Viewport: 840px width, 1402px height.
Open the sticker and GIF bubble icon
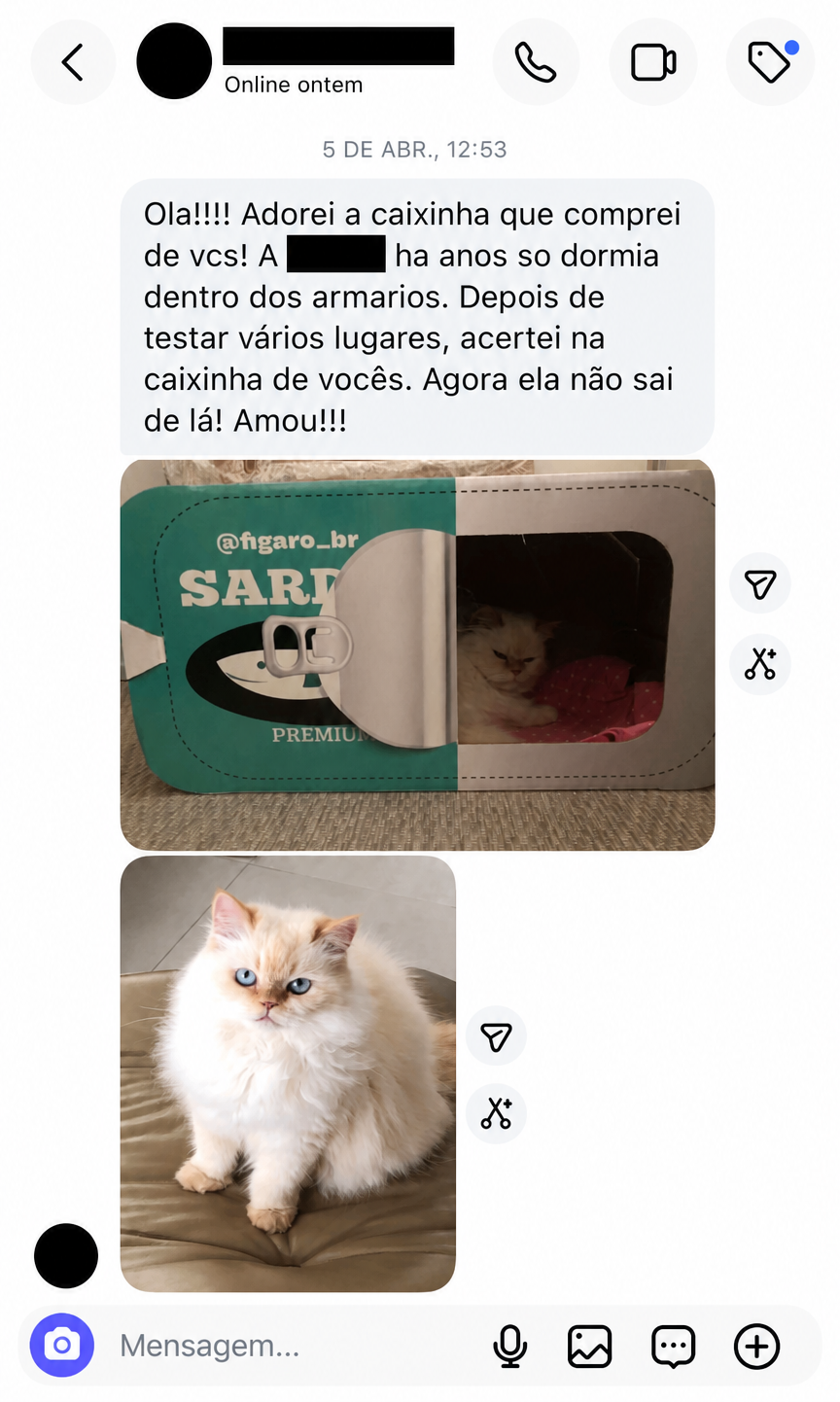point(673,1347)
